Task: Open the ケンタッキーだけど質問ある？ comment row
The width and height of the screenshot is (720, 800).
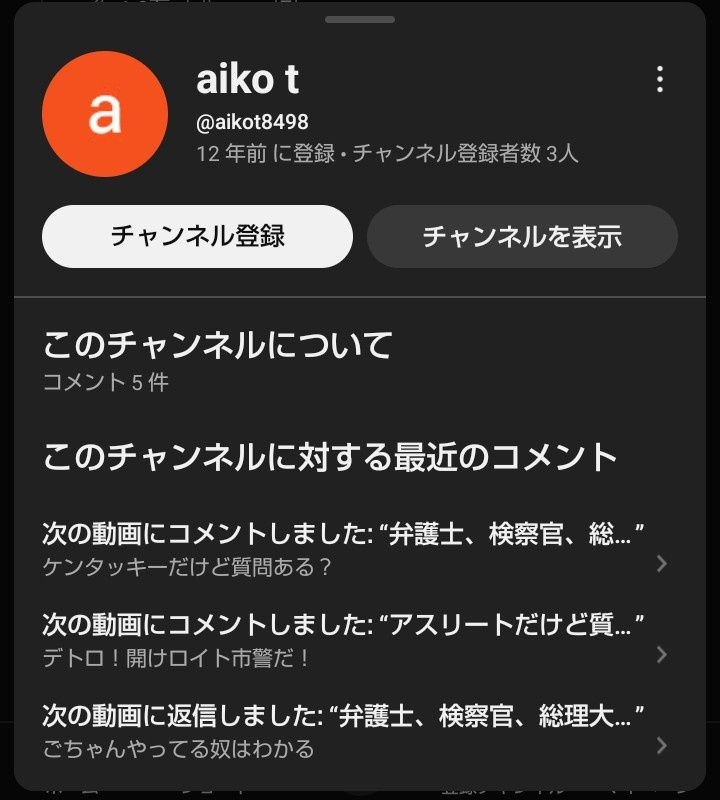Action: pyautogui.click(x=355, y=550)
